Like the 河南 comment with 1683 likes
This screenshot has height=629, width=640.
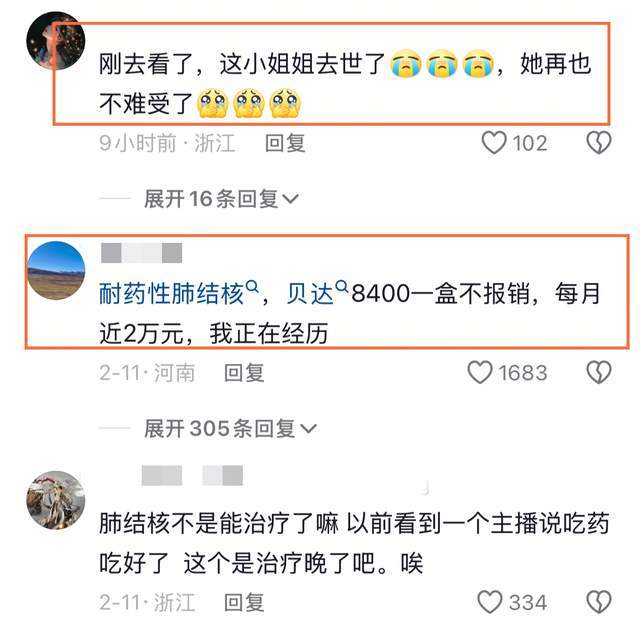click(481, 373)
